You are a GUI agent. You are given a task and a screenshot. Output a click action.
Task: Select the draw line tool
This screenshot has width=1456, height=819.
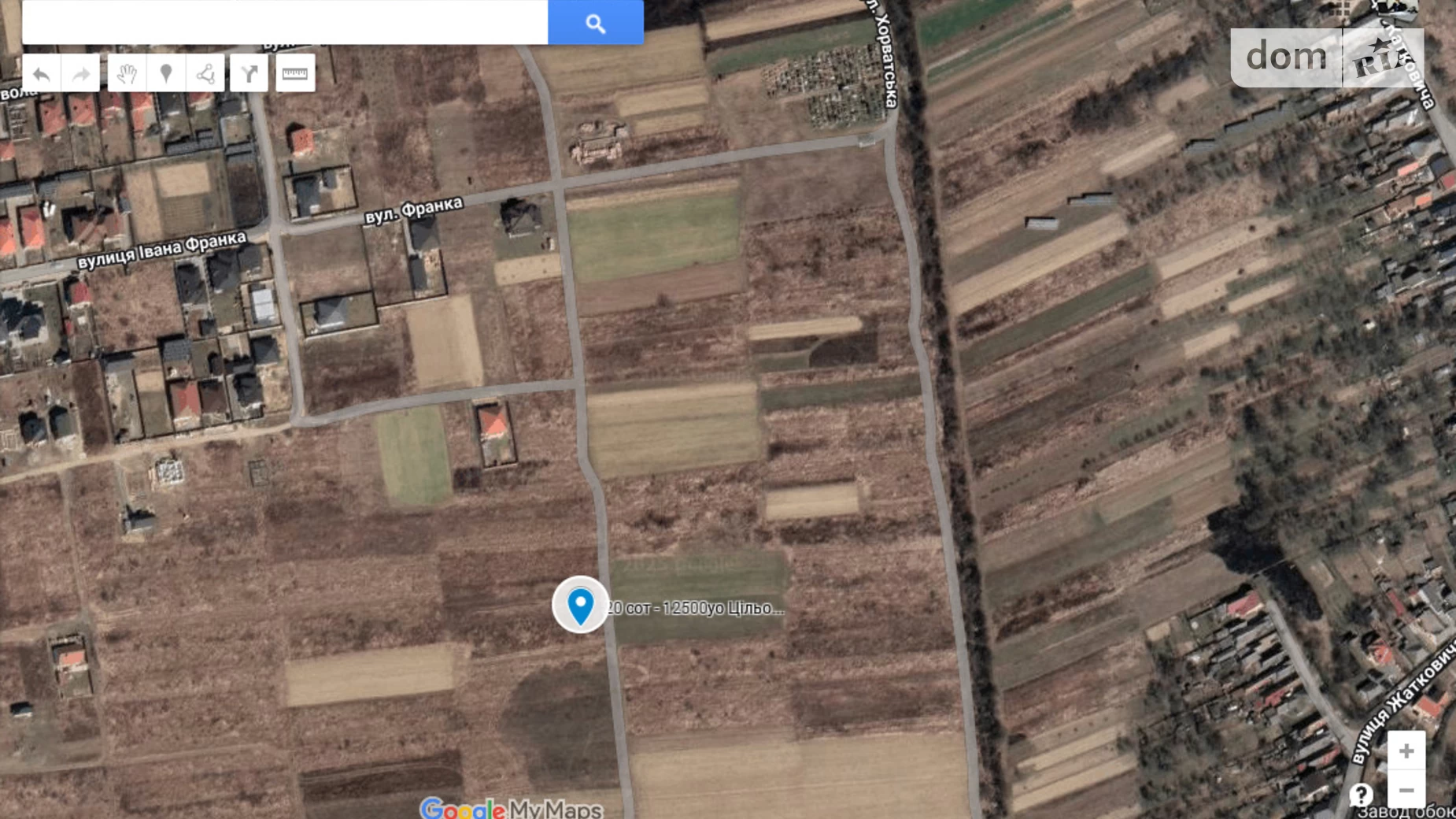205,74
